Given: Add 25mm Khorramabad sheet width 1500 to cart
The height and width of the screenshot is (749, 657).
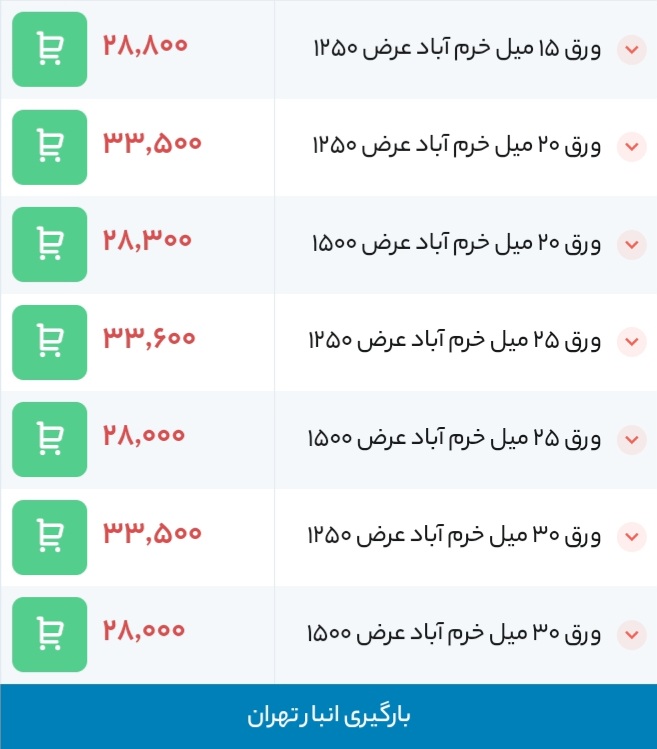Looking at the screenshot, I should (x=49, y=439).
